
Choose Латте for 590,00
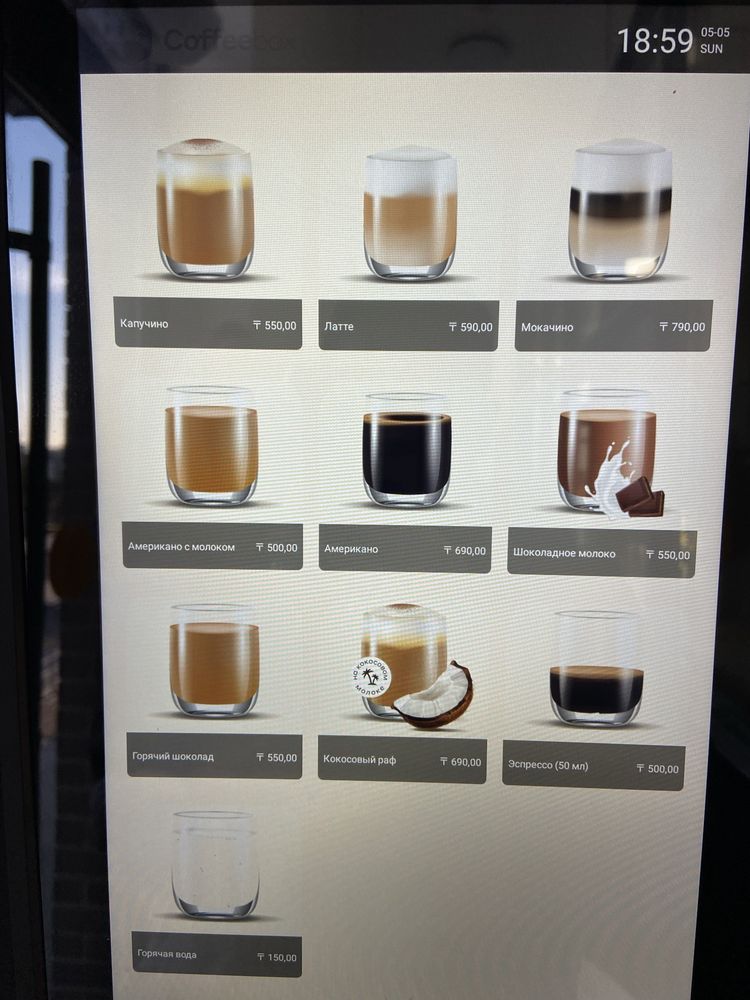408,326
